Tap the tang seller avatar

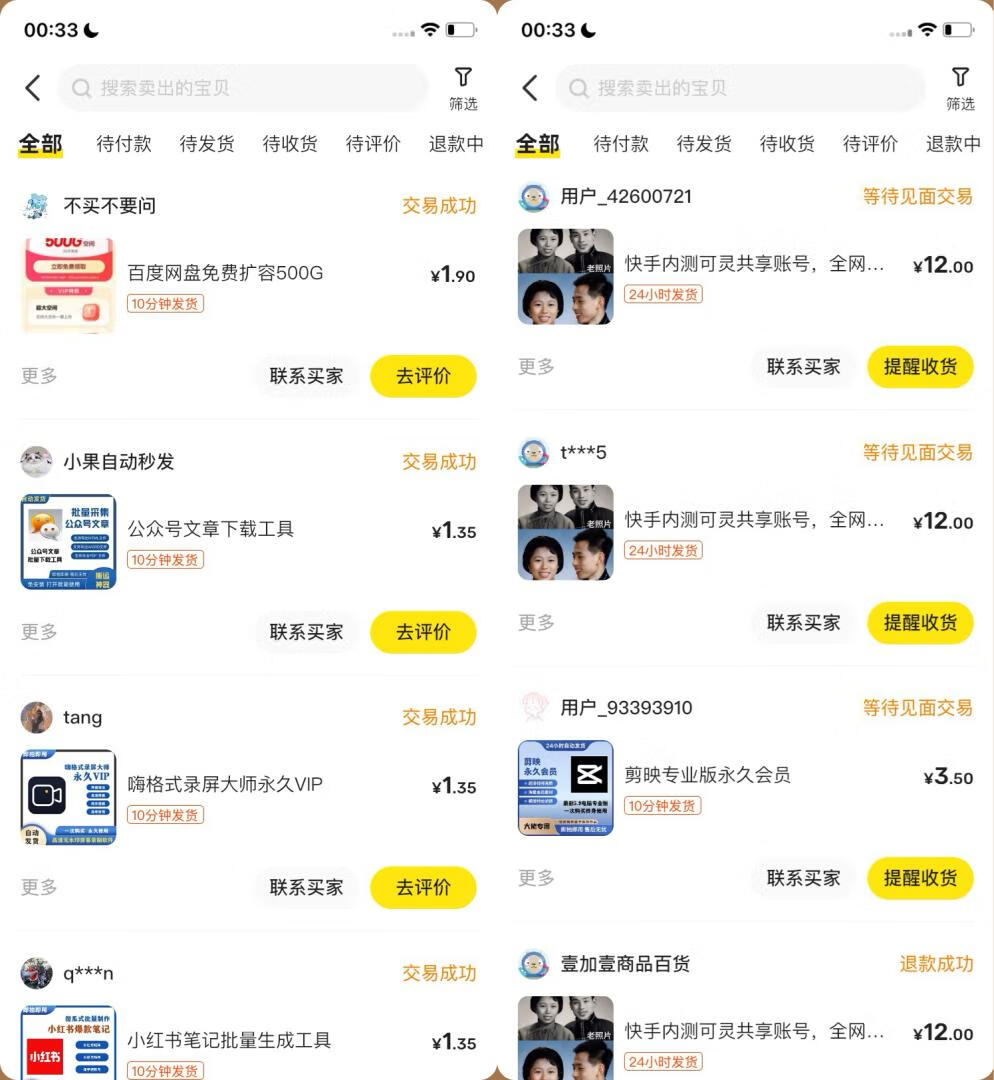(x=37, y=716)
